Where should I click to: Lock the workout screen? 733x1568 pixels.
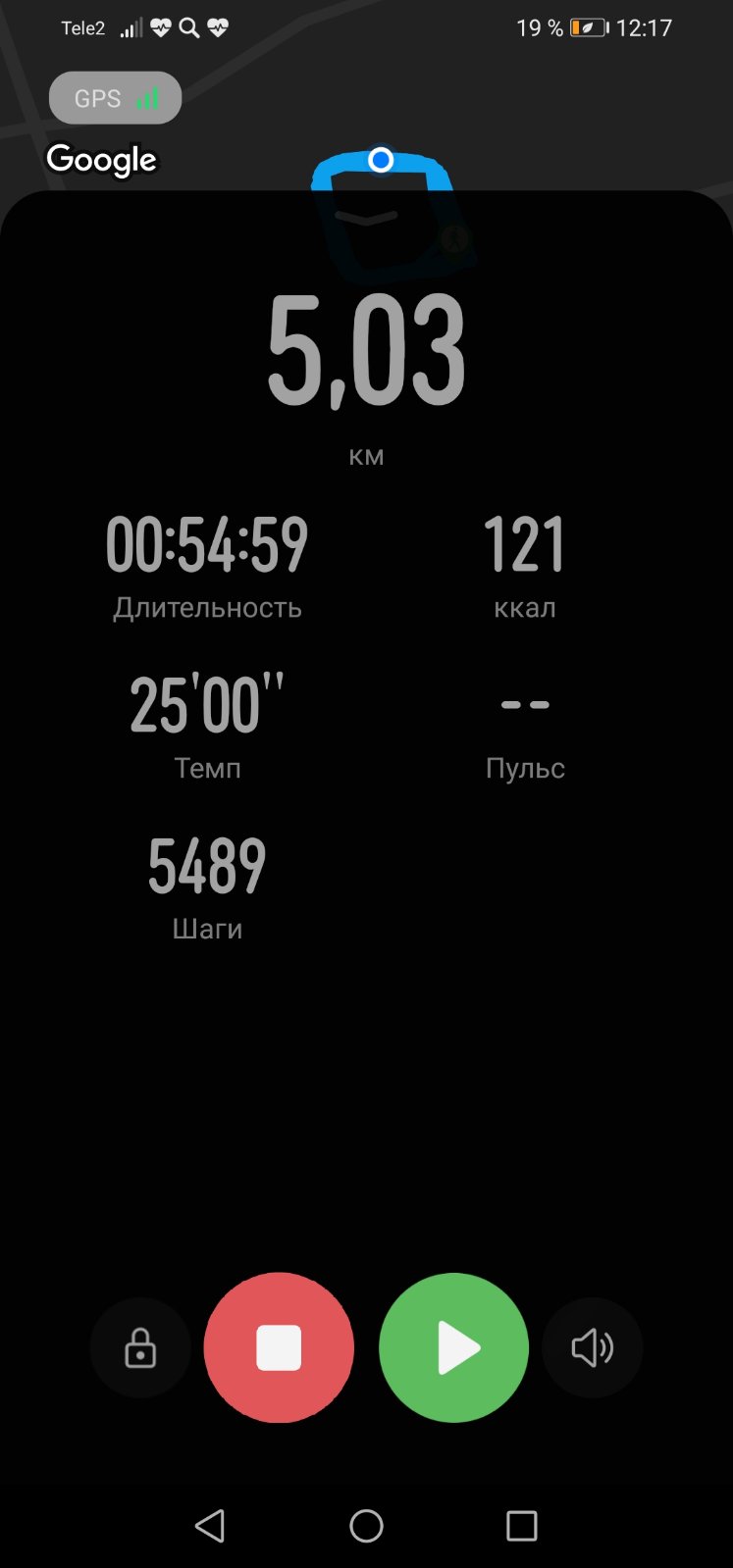point(140,1348)
